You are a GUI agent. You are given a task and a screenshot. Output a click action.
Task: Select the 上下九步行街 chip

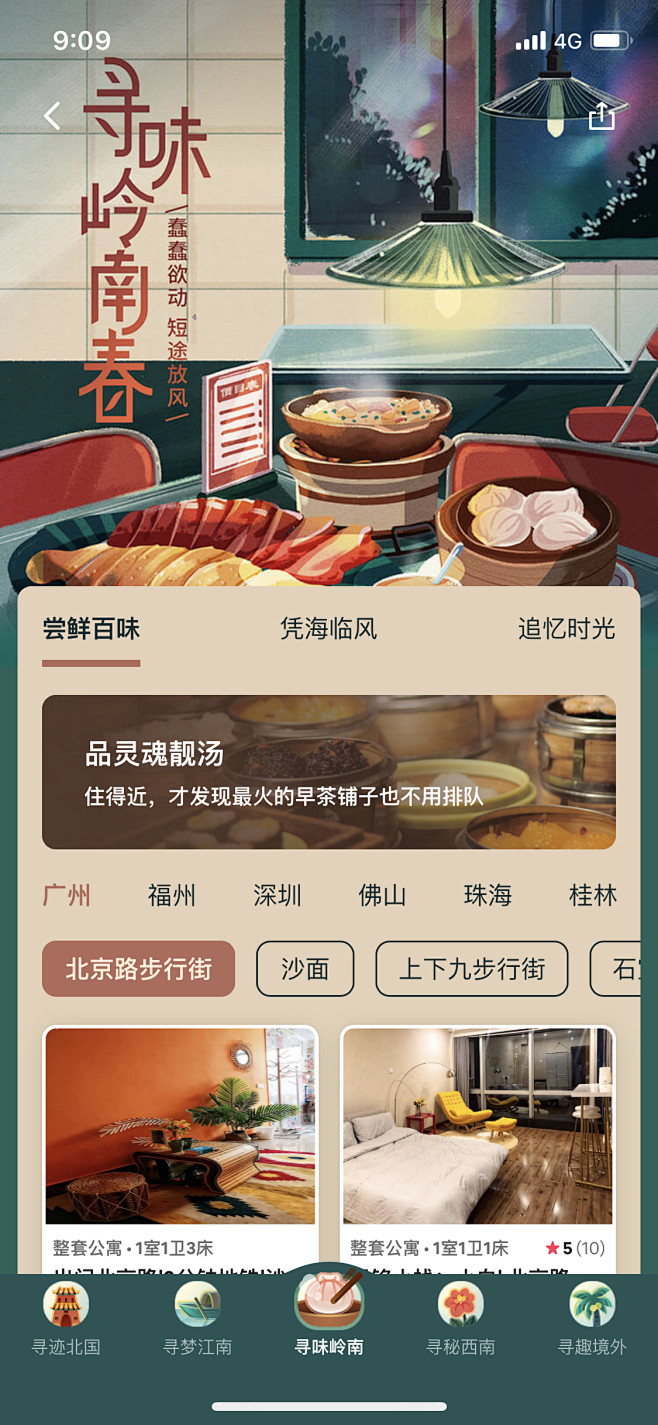pyautogui.click(x=471, y=969)
